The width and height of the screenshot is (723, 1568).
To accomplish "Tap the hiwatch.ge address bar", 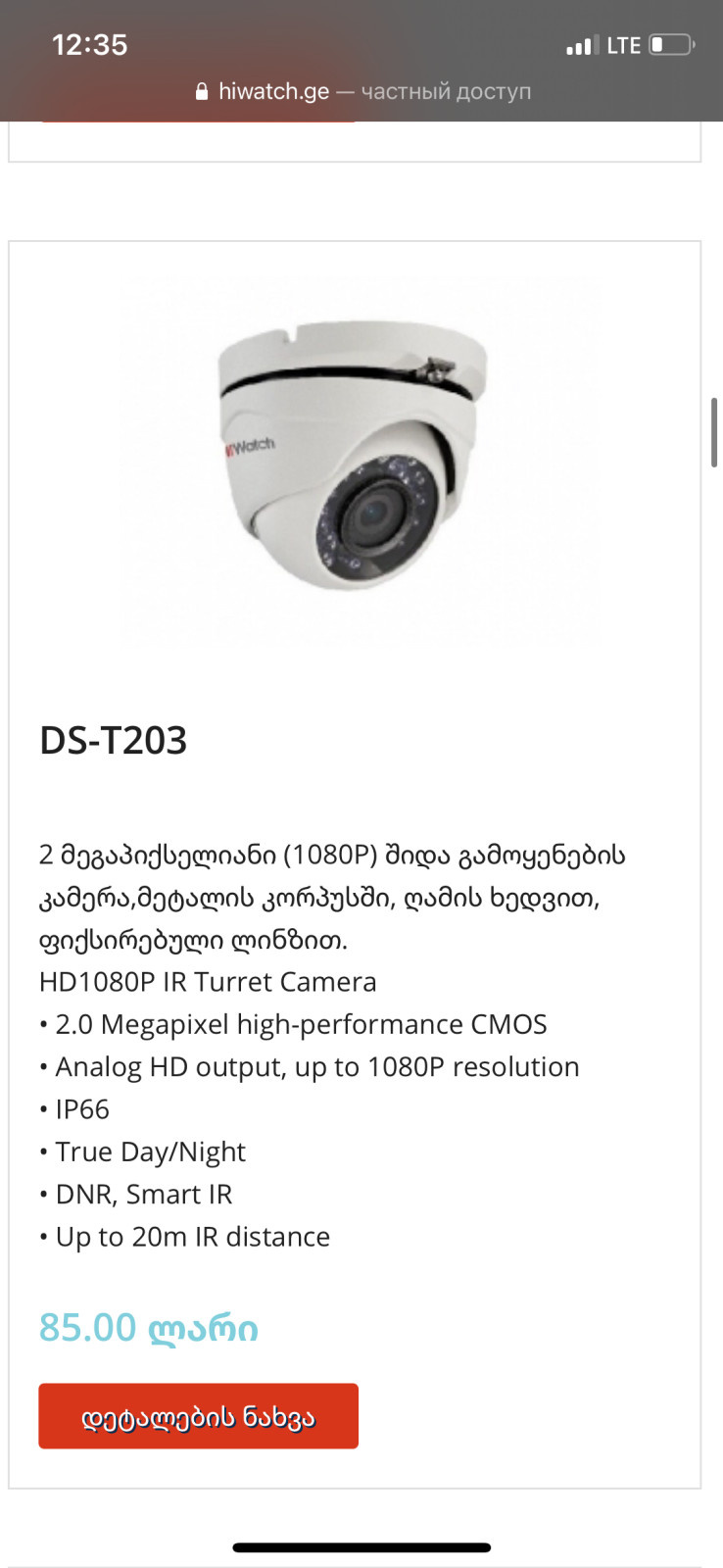I will click(x=362, y=91).
